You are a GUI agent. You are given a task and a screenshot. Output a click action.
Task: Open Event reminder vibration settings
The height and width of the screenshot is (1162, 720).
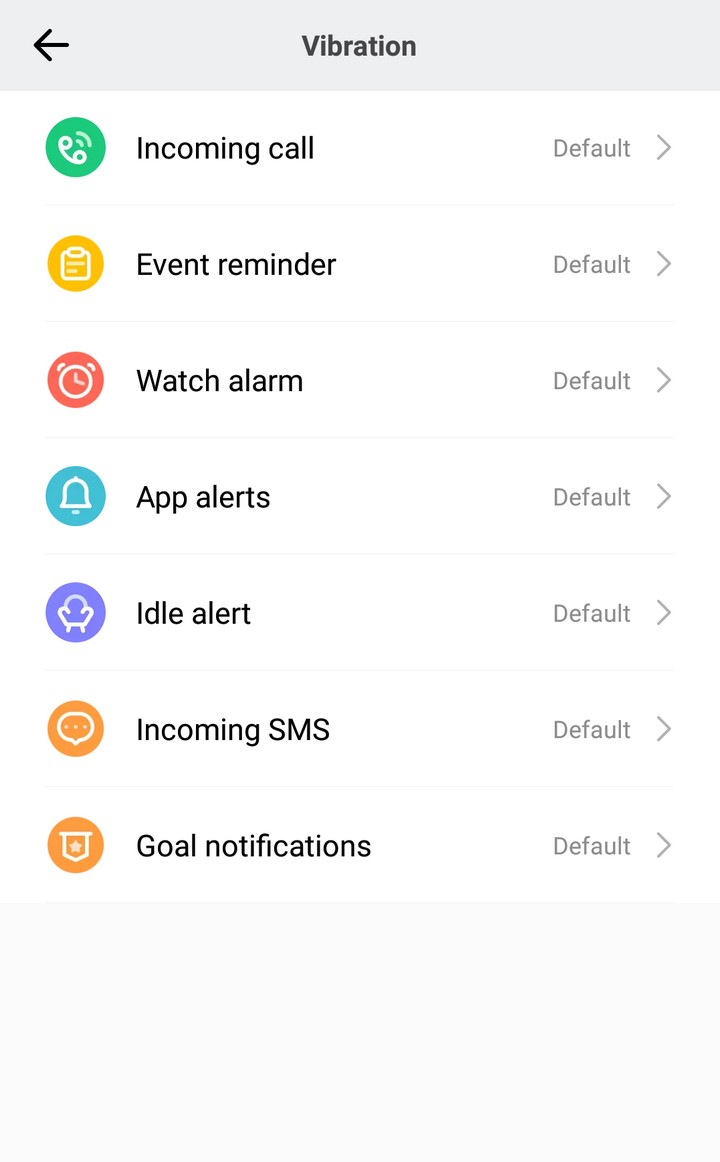pyautogui.click(x=360, y=264)
